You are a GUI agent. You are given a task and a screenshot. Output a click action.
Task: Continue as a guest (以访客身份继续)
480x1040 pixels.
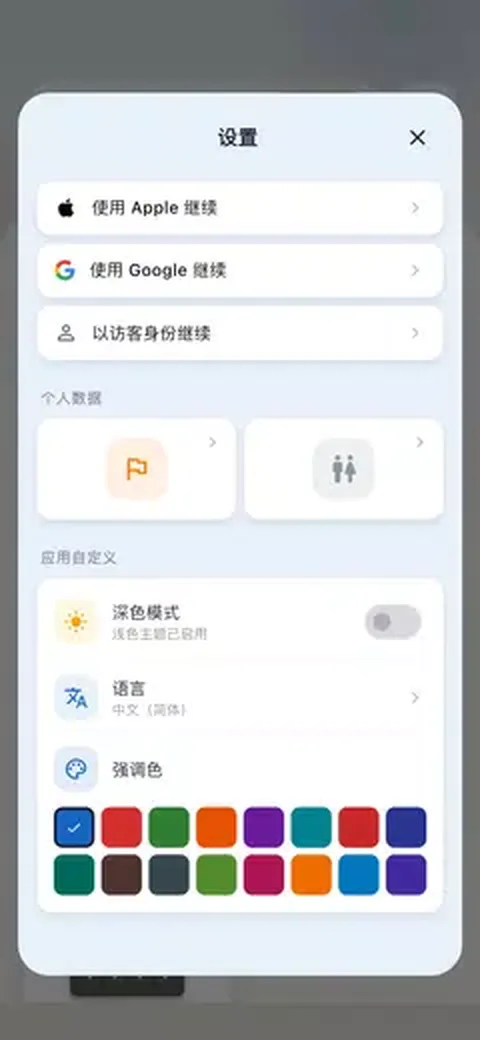point(240,333)
